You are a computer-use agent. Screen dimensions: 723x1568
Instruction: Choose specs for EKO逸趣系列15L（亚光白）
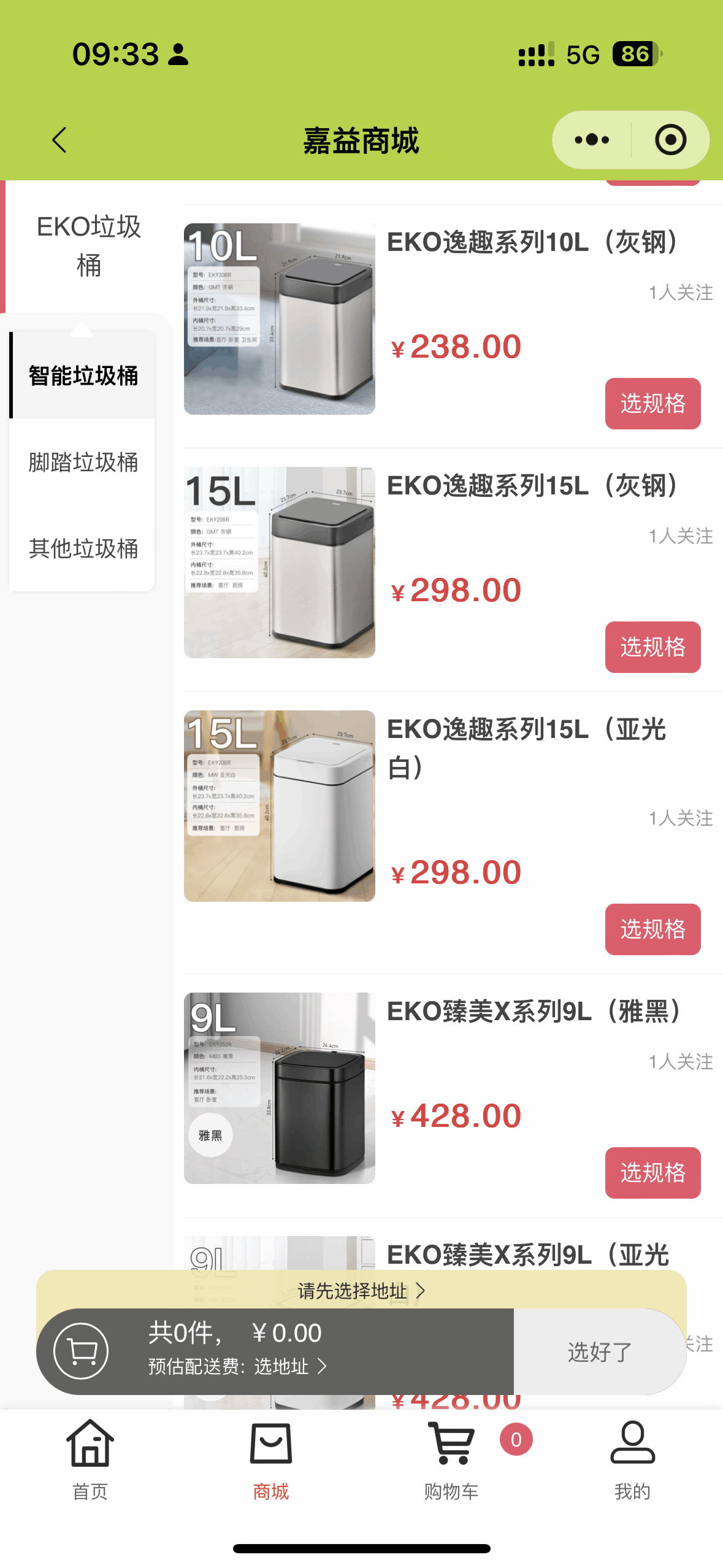pos(652,929)
